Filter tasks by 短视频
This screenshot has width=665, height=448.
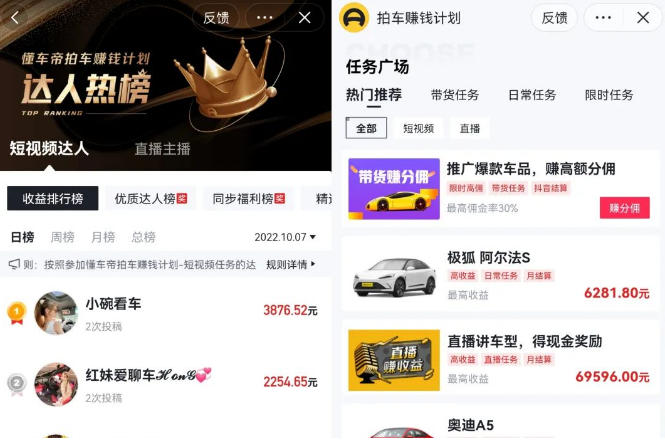coord(418,128)
